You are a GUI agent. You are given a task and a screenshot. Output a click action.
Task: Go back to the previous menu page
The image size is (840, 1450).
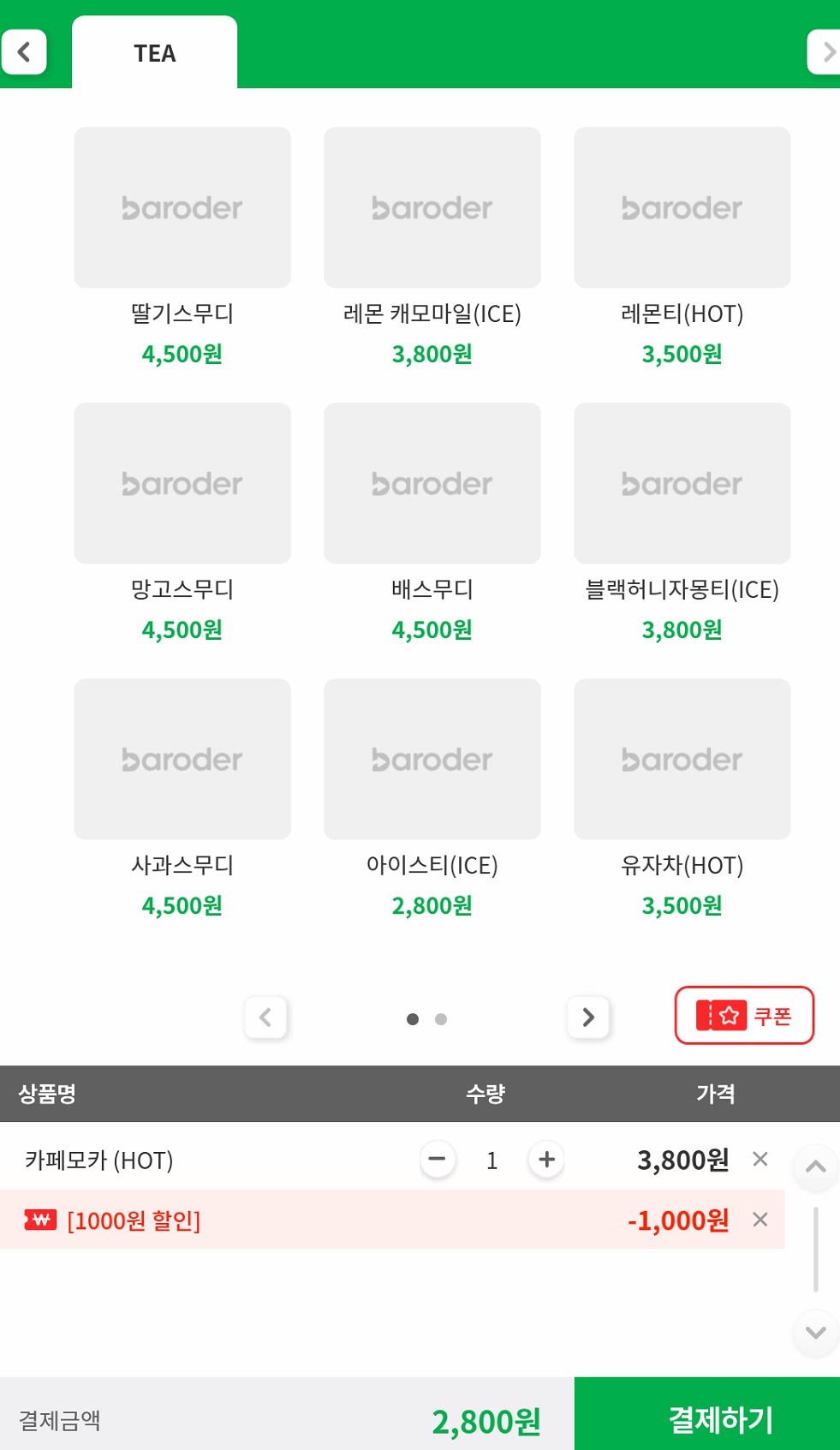[x=265, y=1017]
